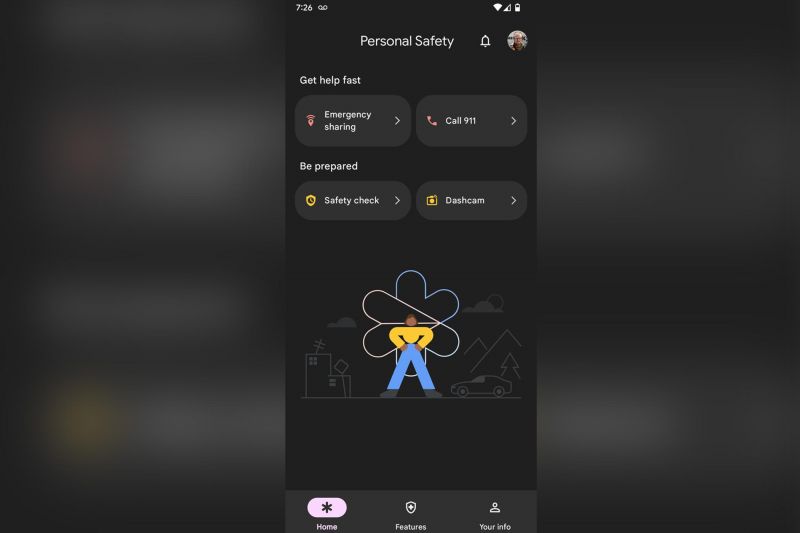
Task: Select the Home tab
Action: [327, 514]
